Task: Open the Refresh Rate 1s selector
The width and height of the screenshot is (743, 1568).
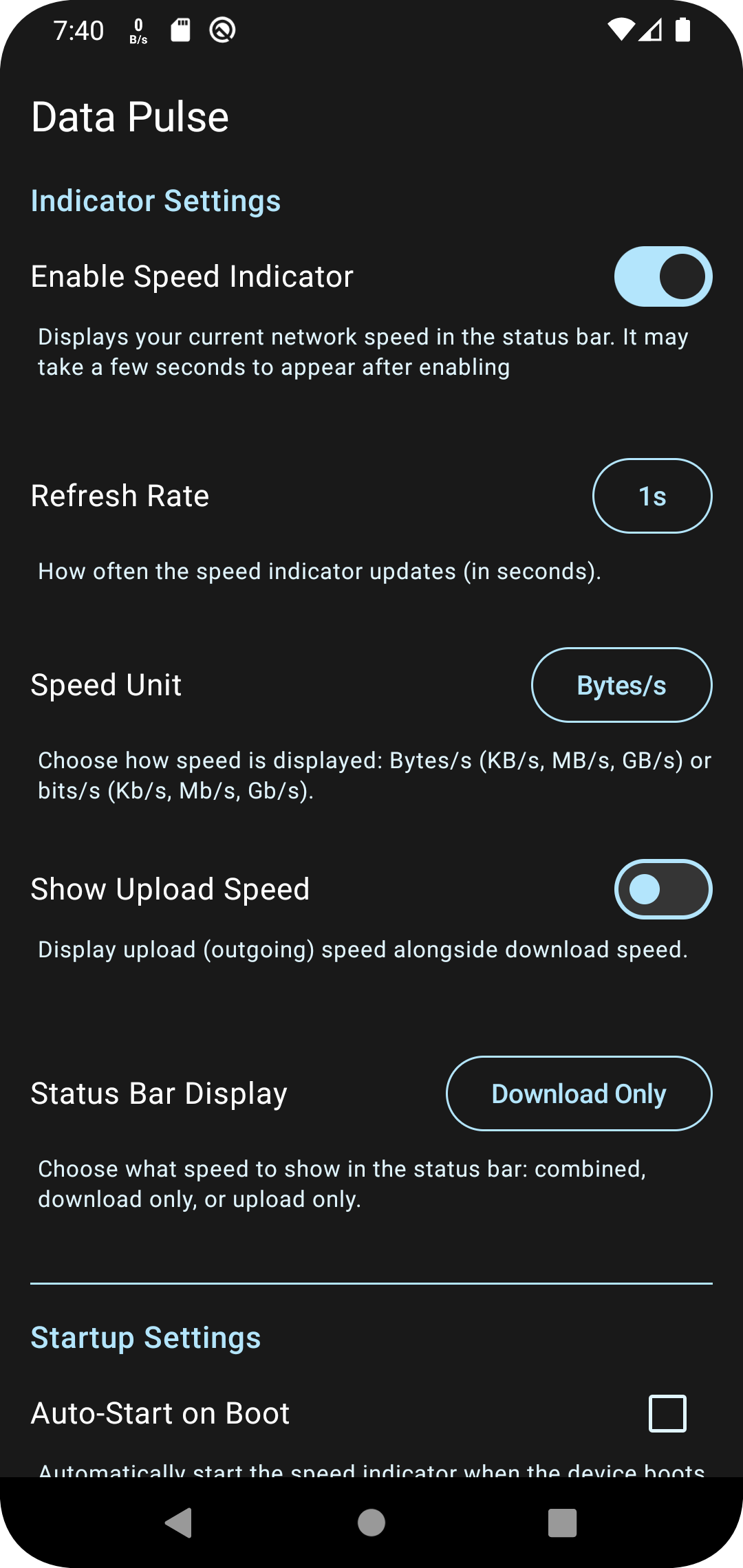Action: click(652, 496)
